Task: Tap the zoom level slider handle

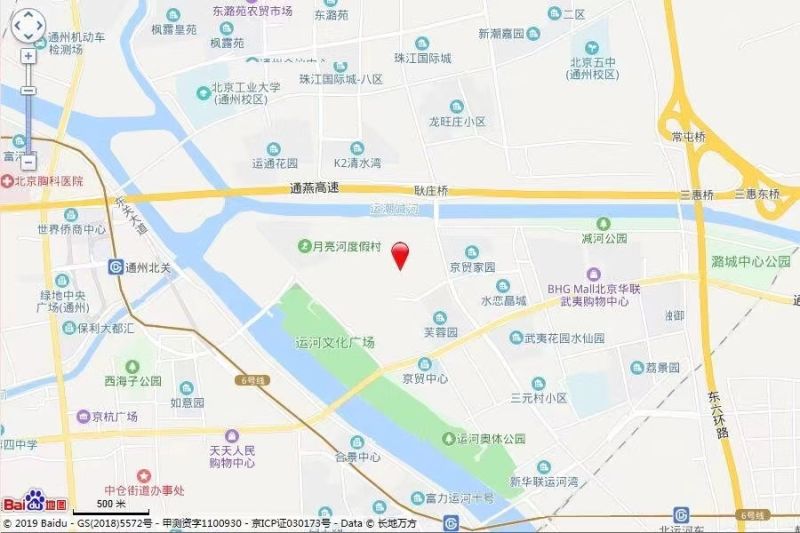Action: 28,91
